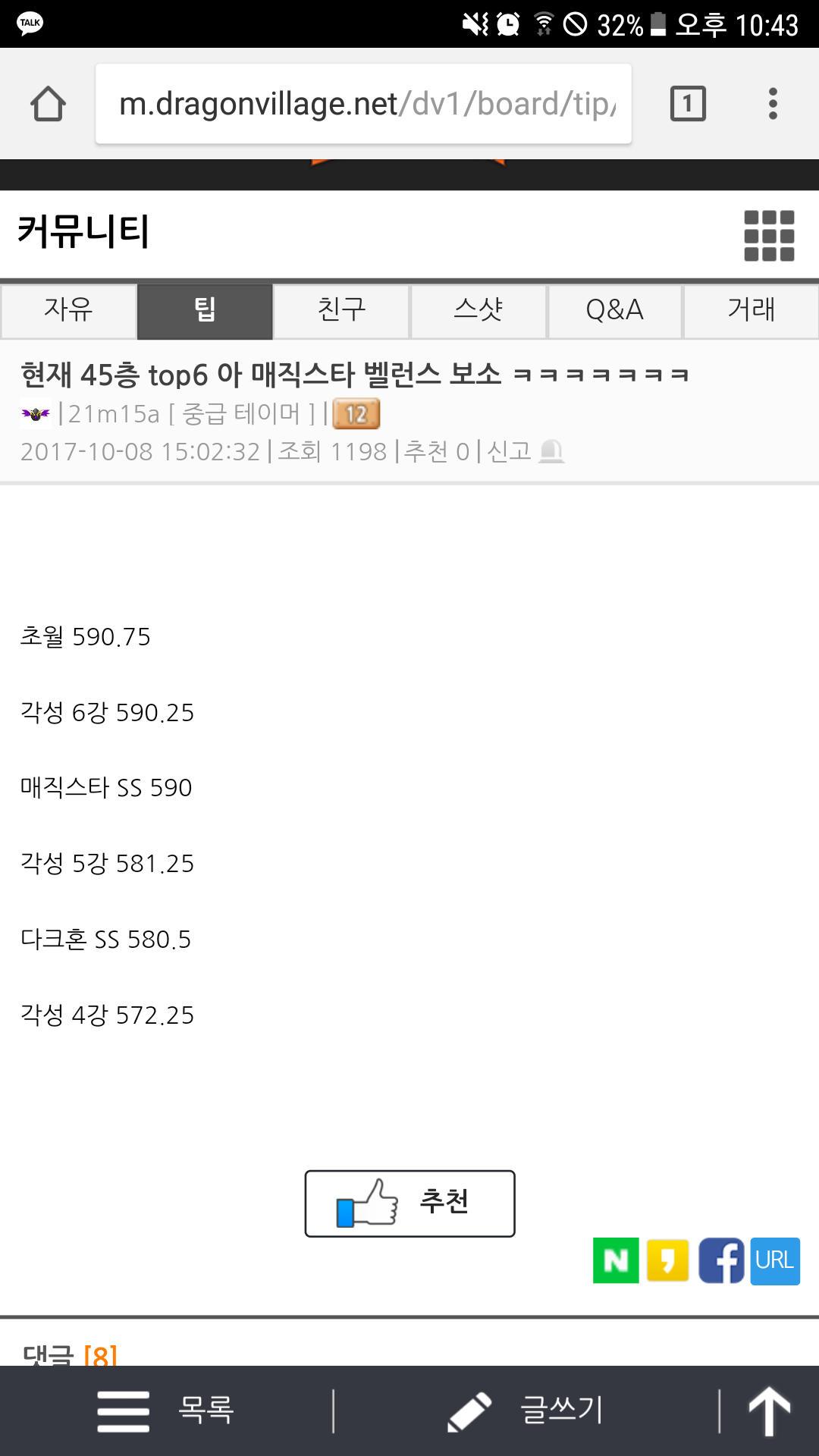Image resolution: width=819 pixels, height=1456 pixels.
Task: Recommend this post with 추천 button
Action: click(409, 1203)
